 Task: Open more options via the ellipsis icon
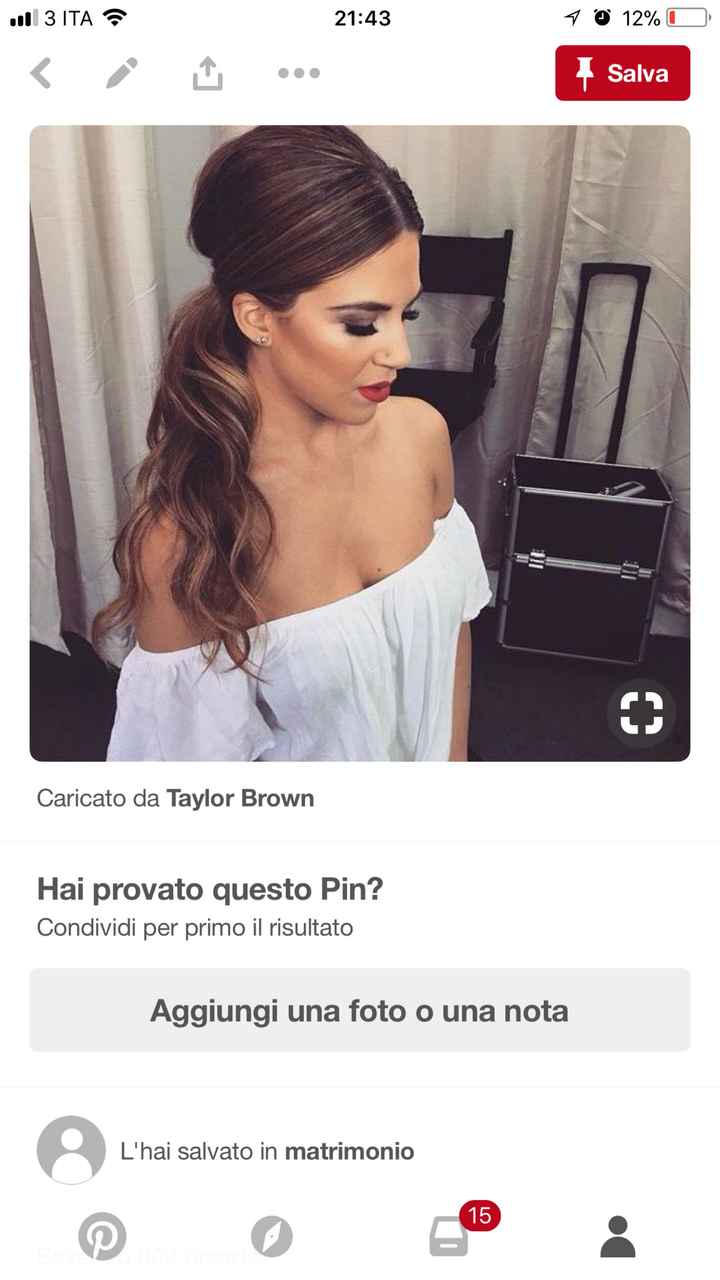click(x=297, y=72)
